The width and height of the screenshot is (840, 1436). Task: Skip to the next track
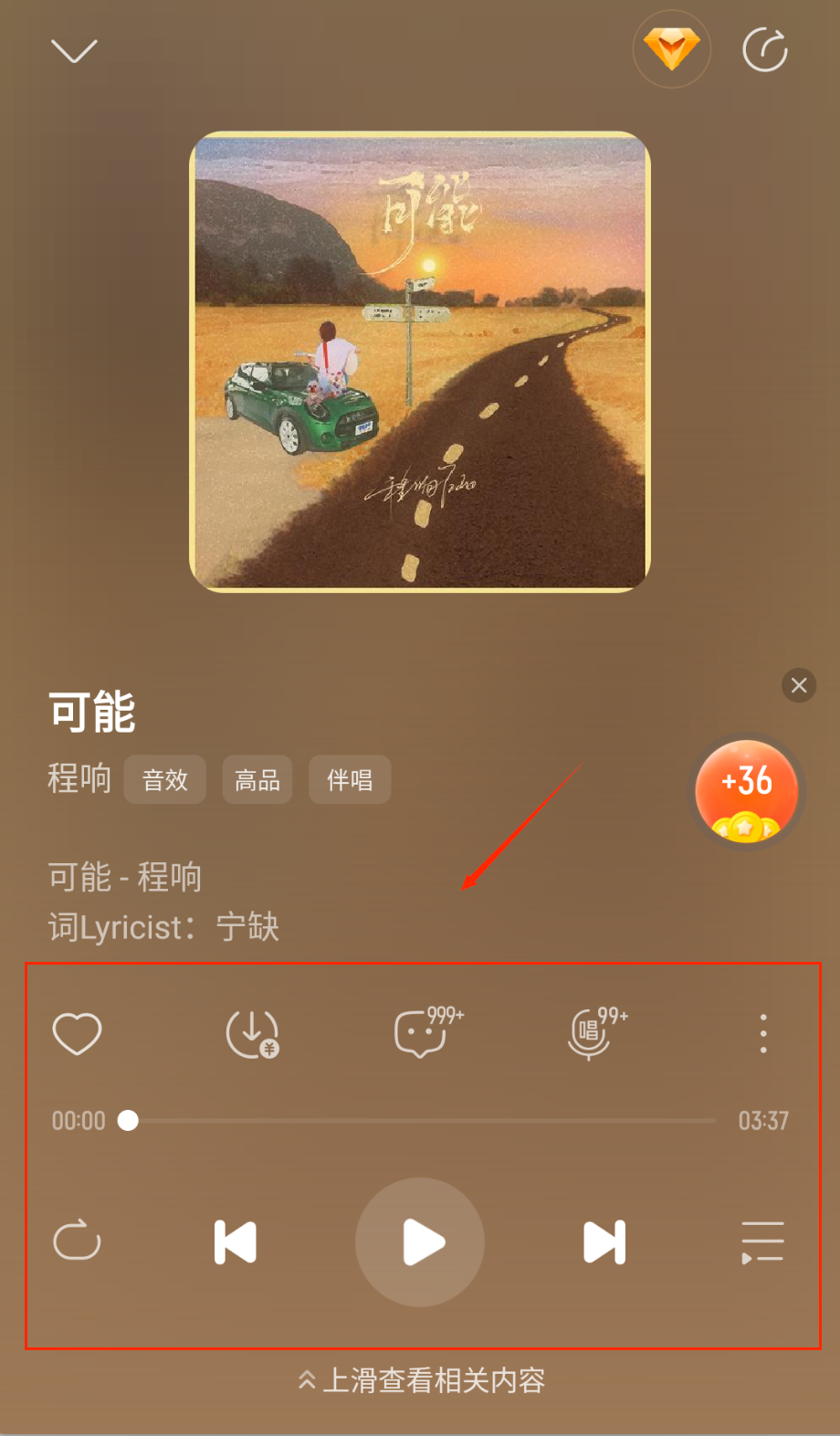[x=604, y=1241]
